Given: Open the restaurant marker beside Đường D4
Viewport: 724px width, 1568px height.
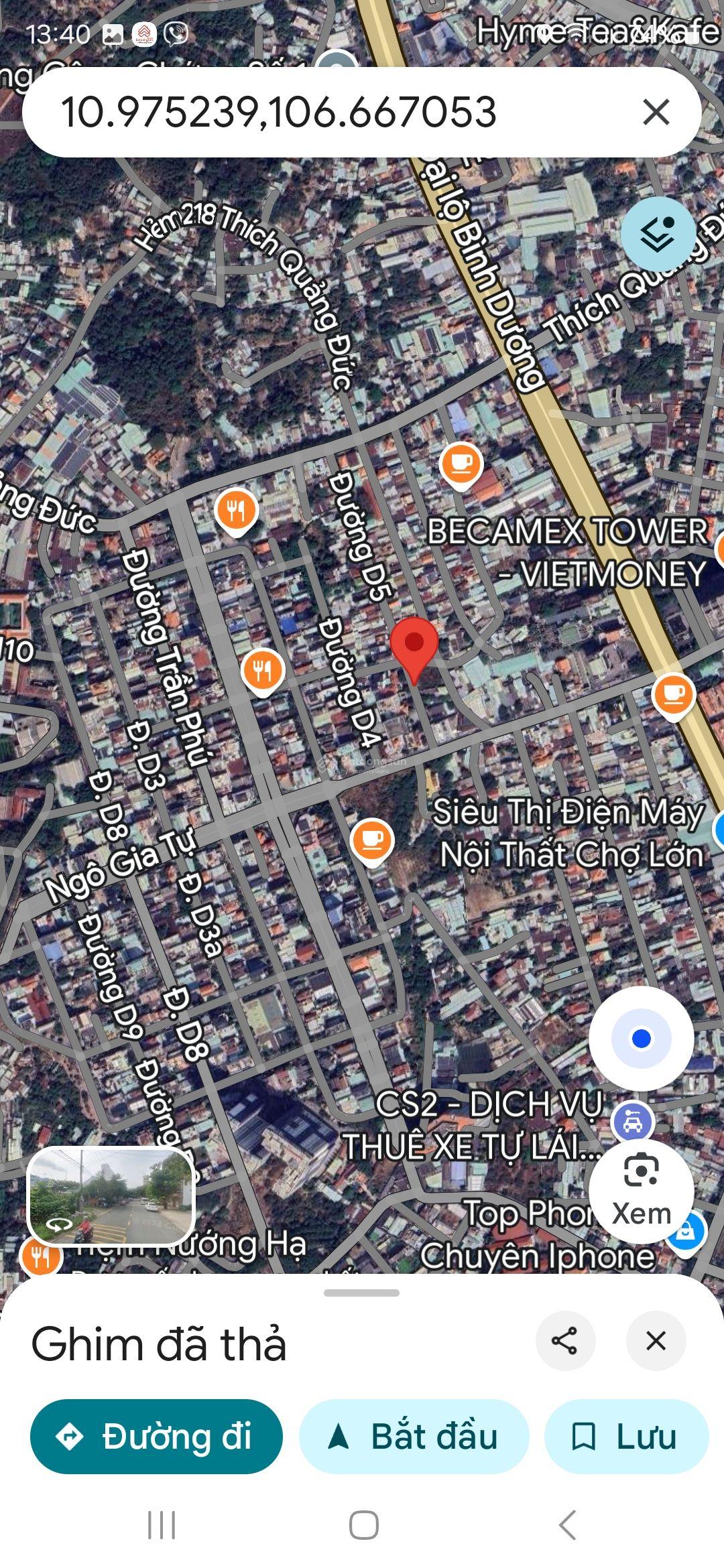Looking at the screenshot, I should [x=263, y=671].
